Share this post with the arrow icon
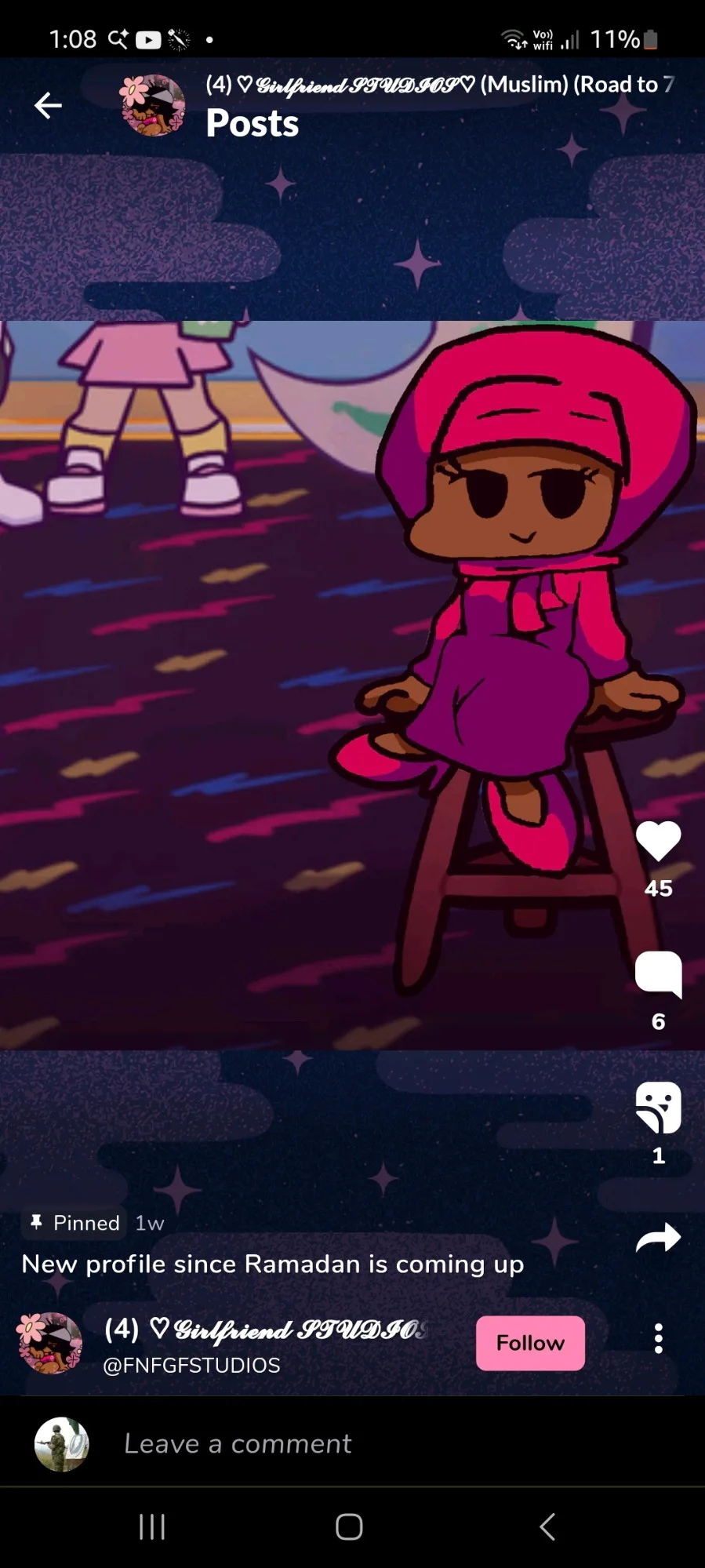705x1568 pixels. [x=658, y=1238]
